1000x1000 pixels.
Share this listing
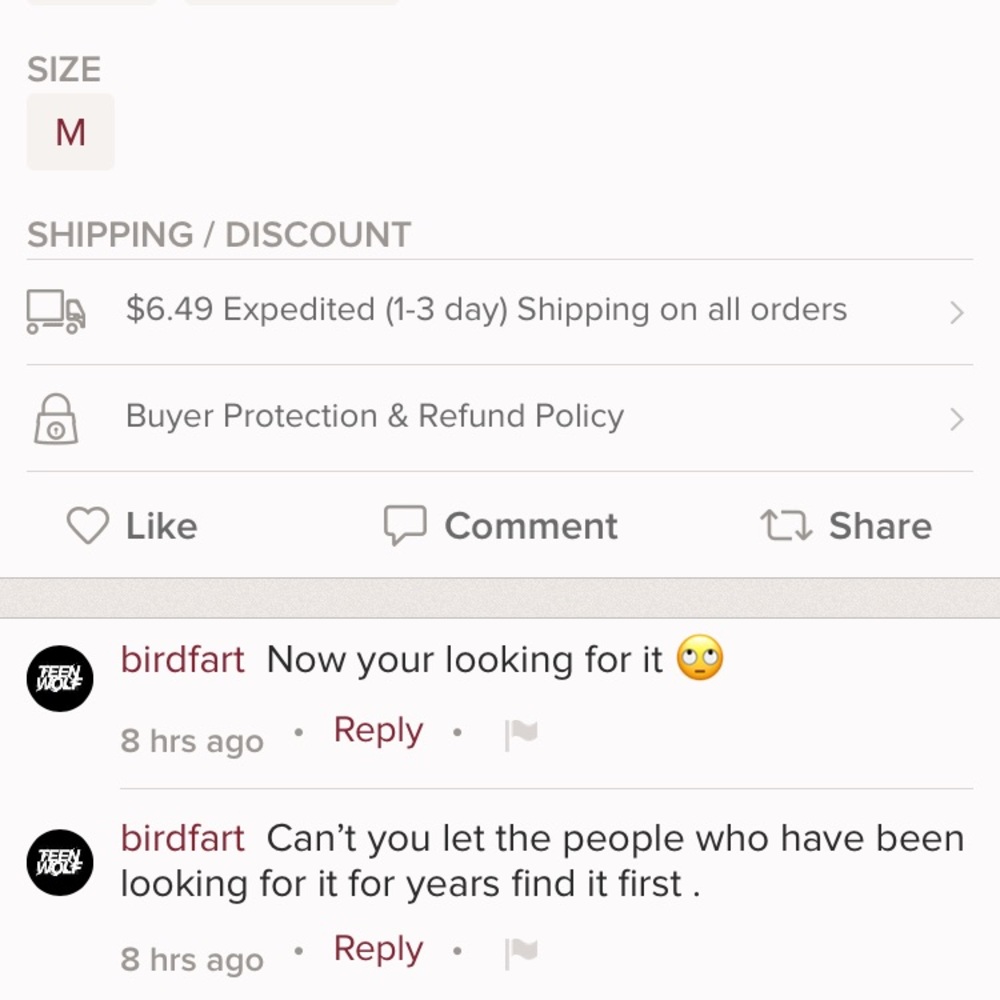click(x=846, y=526)
